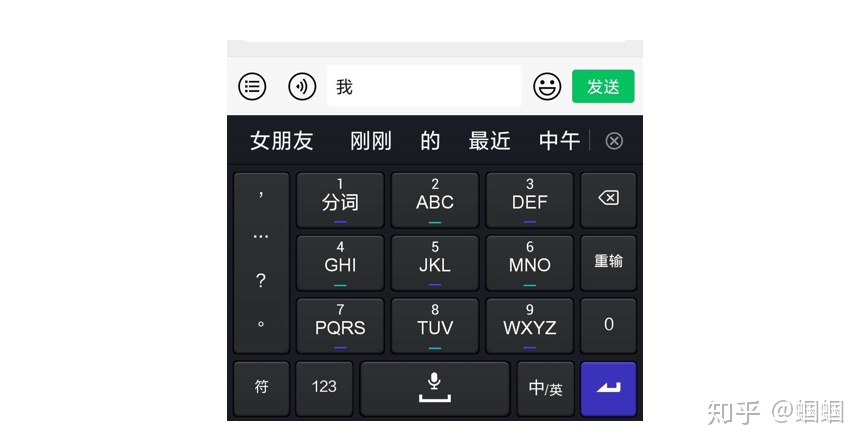866x446 pixels.
Task: Toggle Chinese/English with 中/英 key
Action: [x=545, y=388]
